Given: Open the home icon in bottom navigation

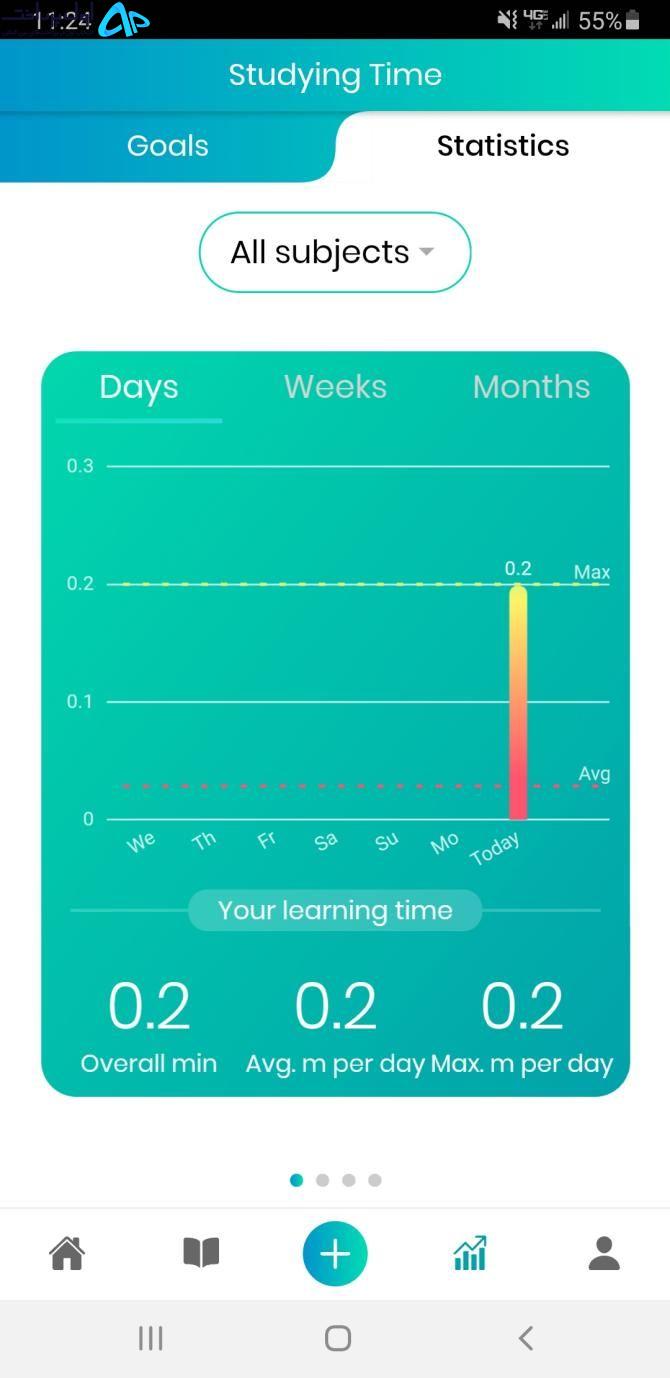Looking at the screenshot, I should click(x=67, y=1253).
